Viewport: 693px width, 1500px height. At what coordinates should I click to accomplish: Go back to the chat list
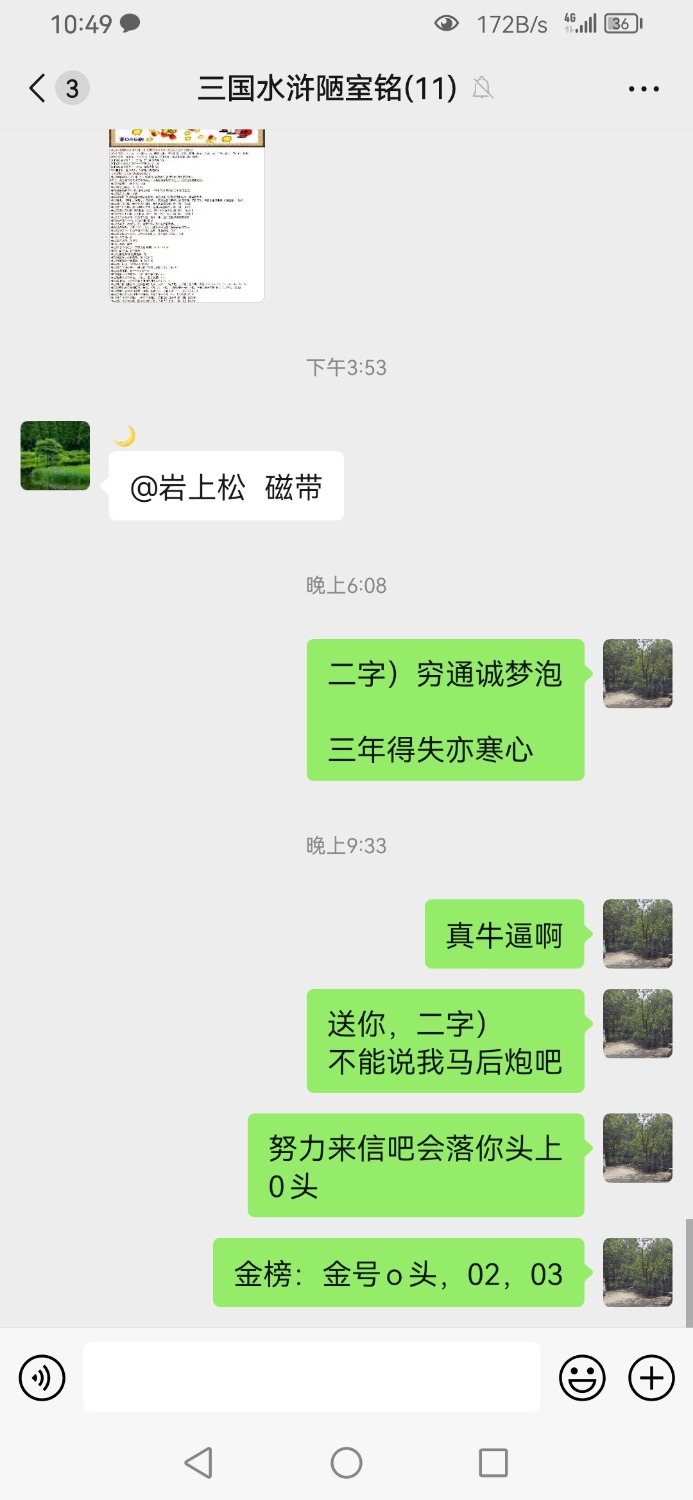tap(40, 89)
